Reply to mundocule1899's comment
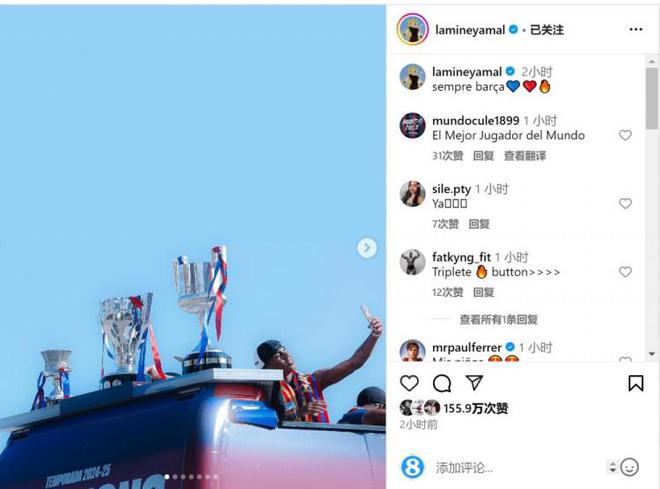660x489 pixels. point(483,156)
